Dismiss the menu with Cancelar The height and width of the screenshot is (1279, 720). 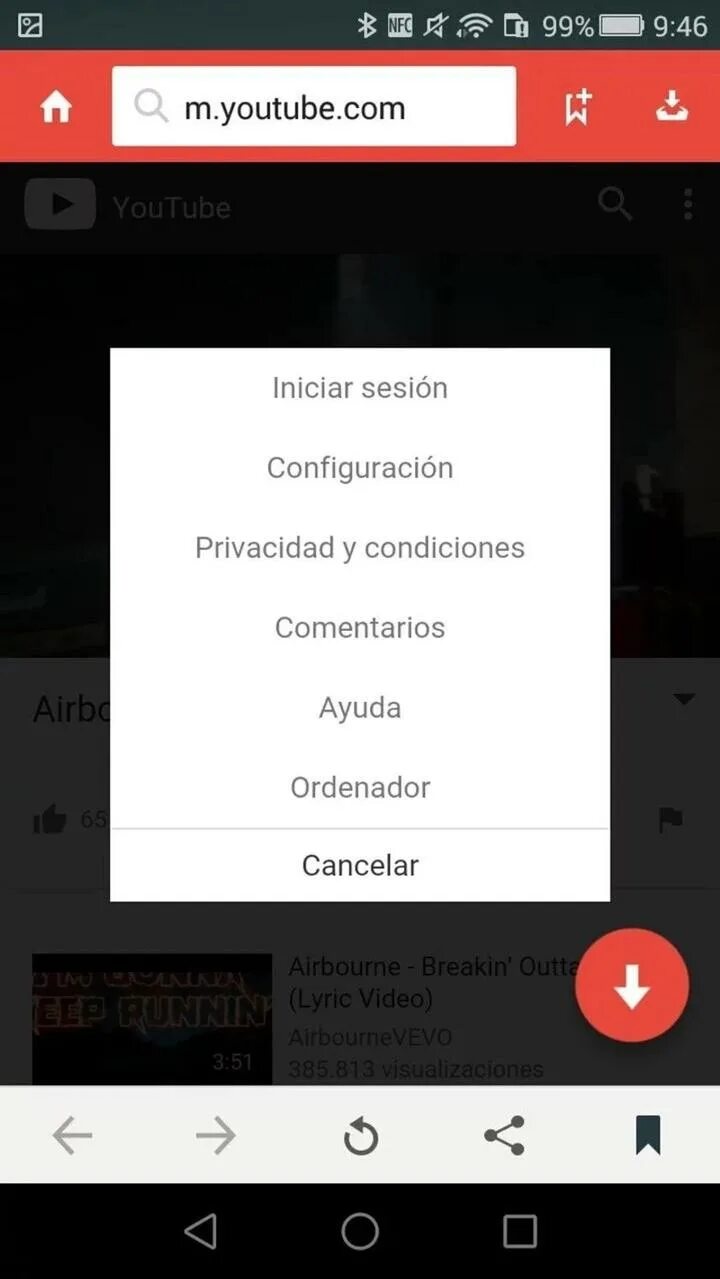tap(360, 865)
